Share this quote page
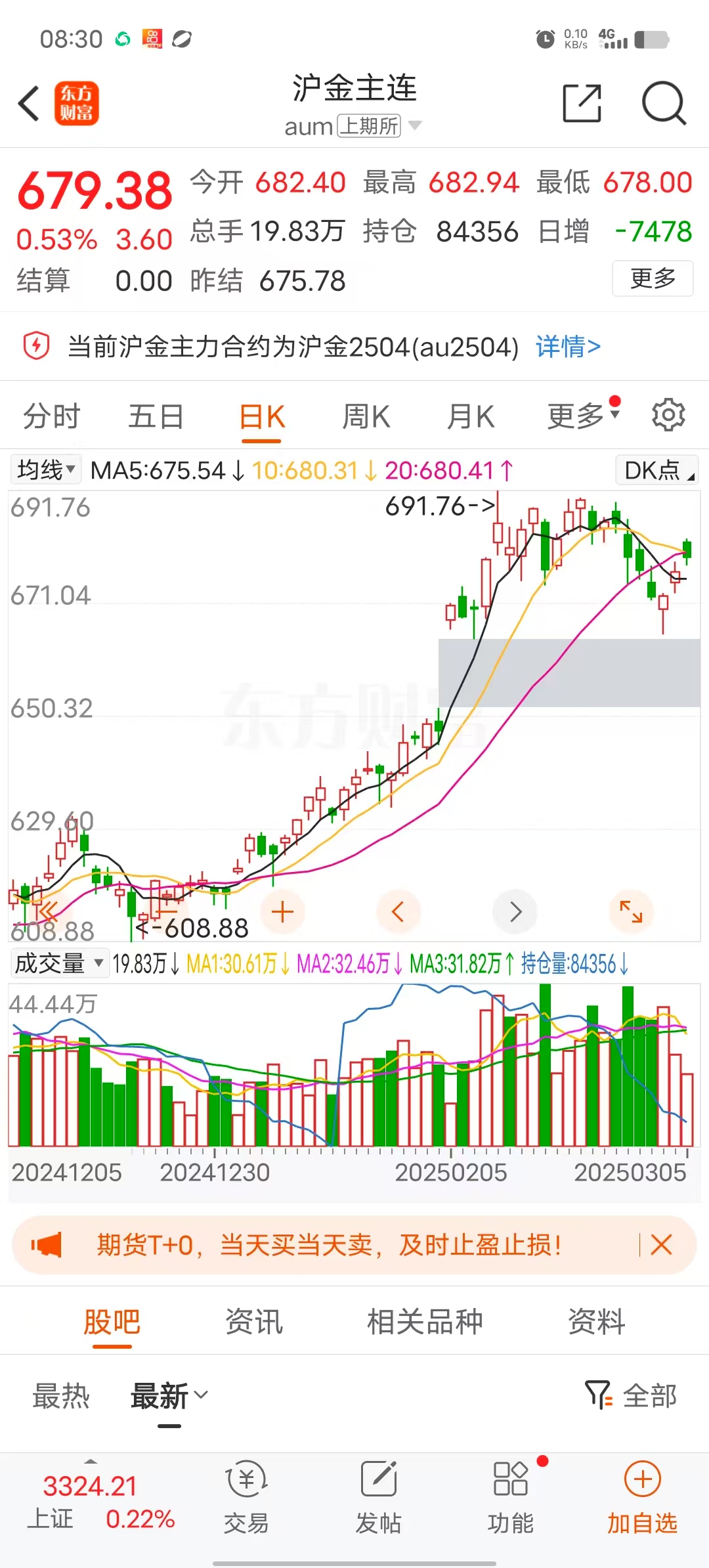This screenshot has height=1568, width=709. coord(582,104)
